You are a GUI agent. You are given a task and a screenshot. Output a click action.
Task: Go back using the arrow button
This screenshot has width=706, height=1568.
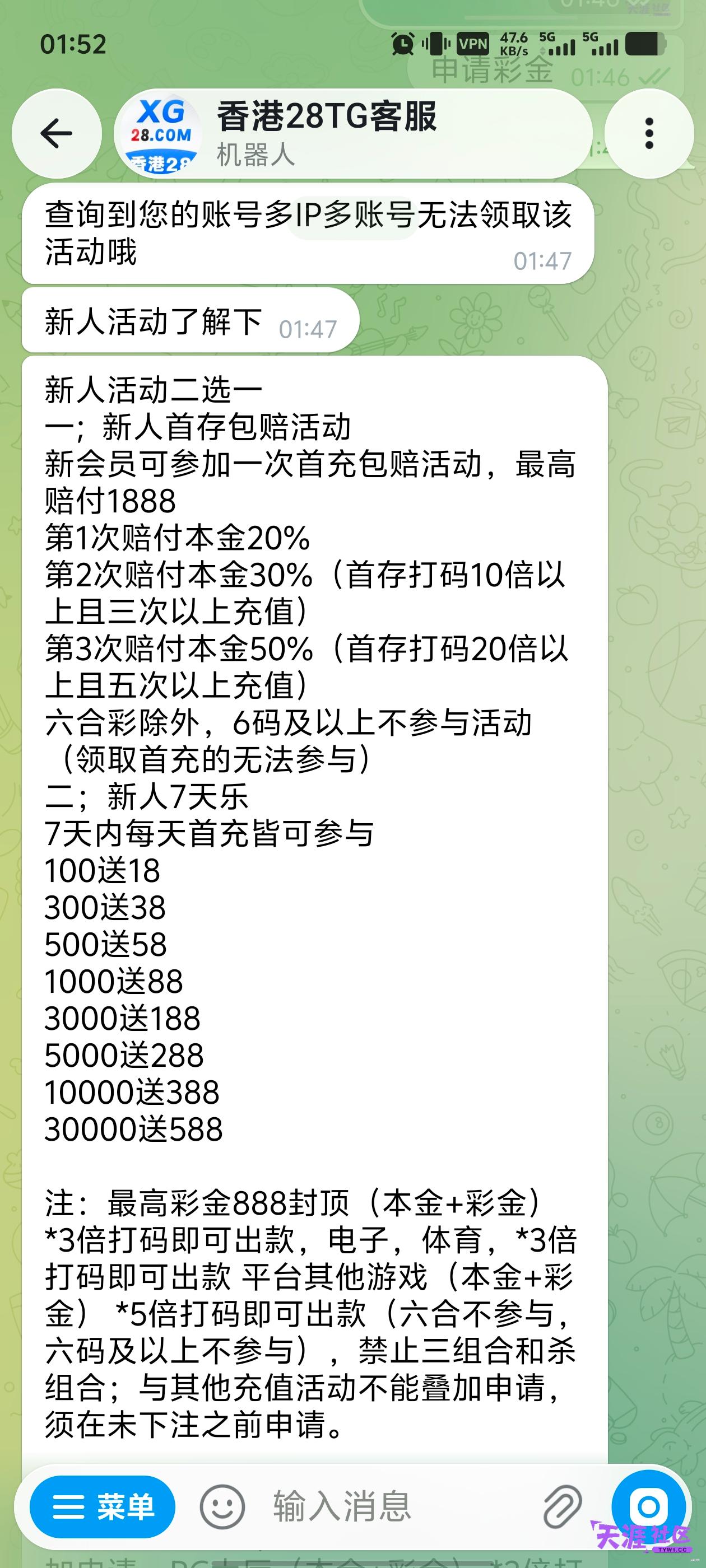(x=57, y=133)
